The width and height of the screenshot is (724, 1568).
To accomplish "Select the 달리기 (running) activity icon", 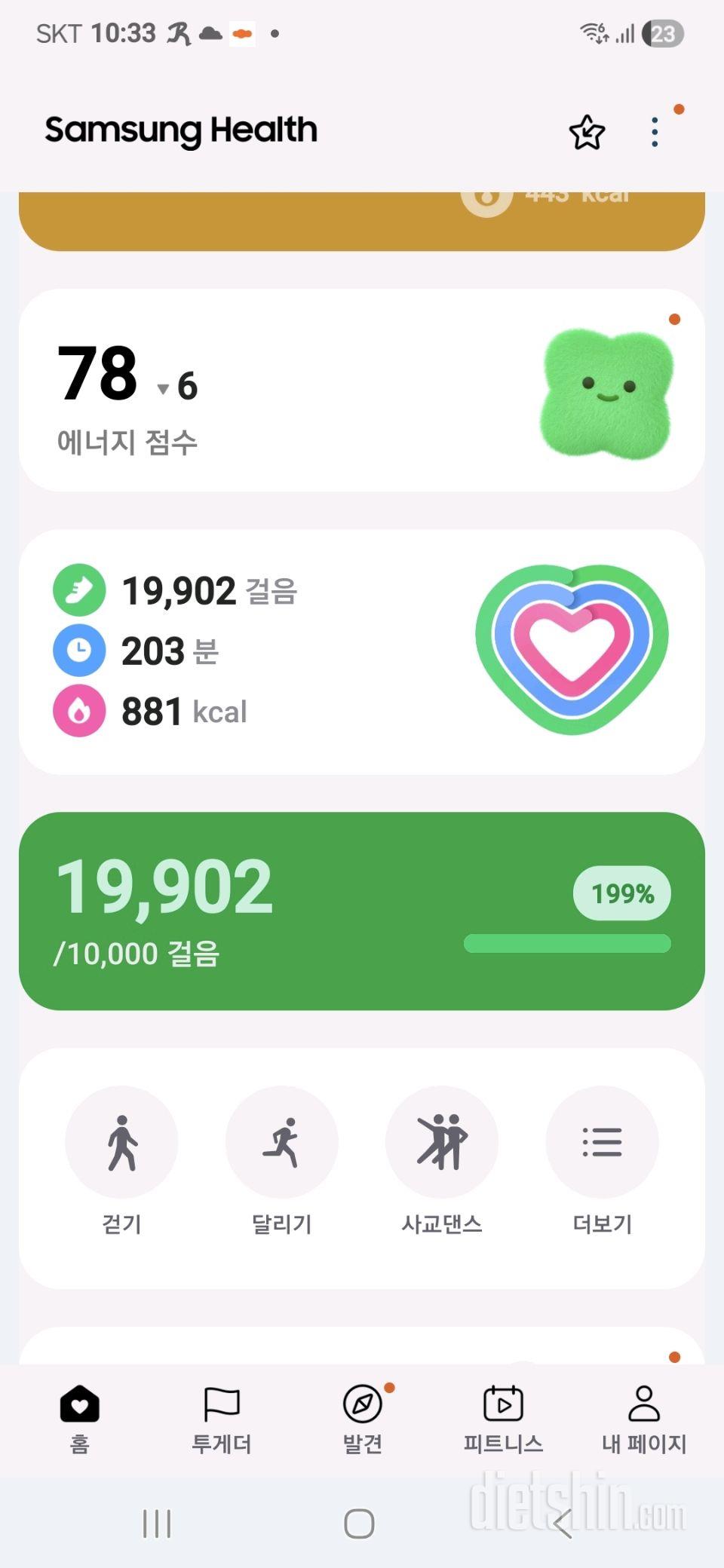I will coord(281,1141).
